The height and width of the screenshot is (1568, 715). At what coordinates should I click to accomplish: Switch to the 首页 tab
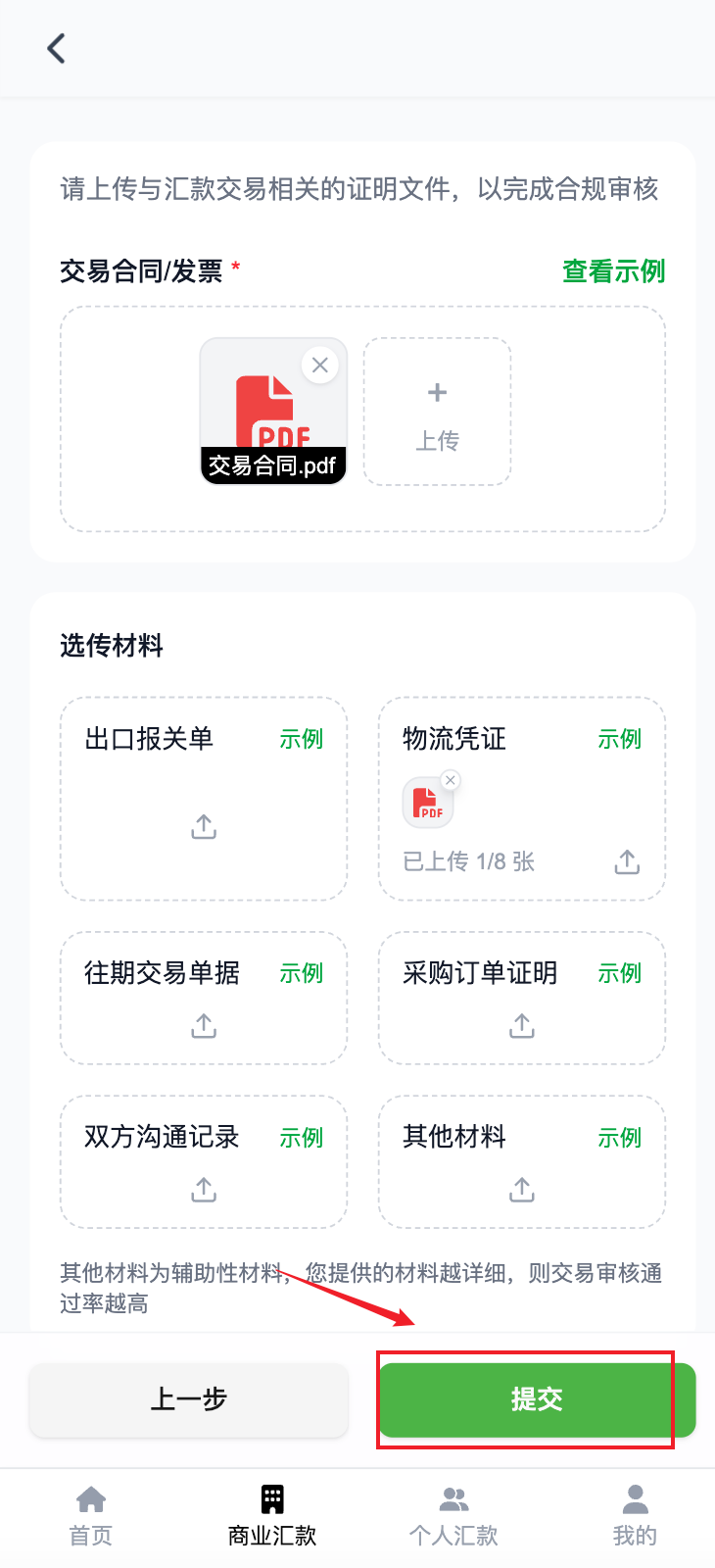(90, 1515)
